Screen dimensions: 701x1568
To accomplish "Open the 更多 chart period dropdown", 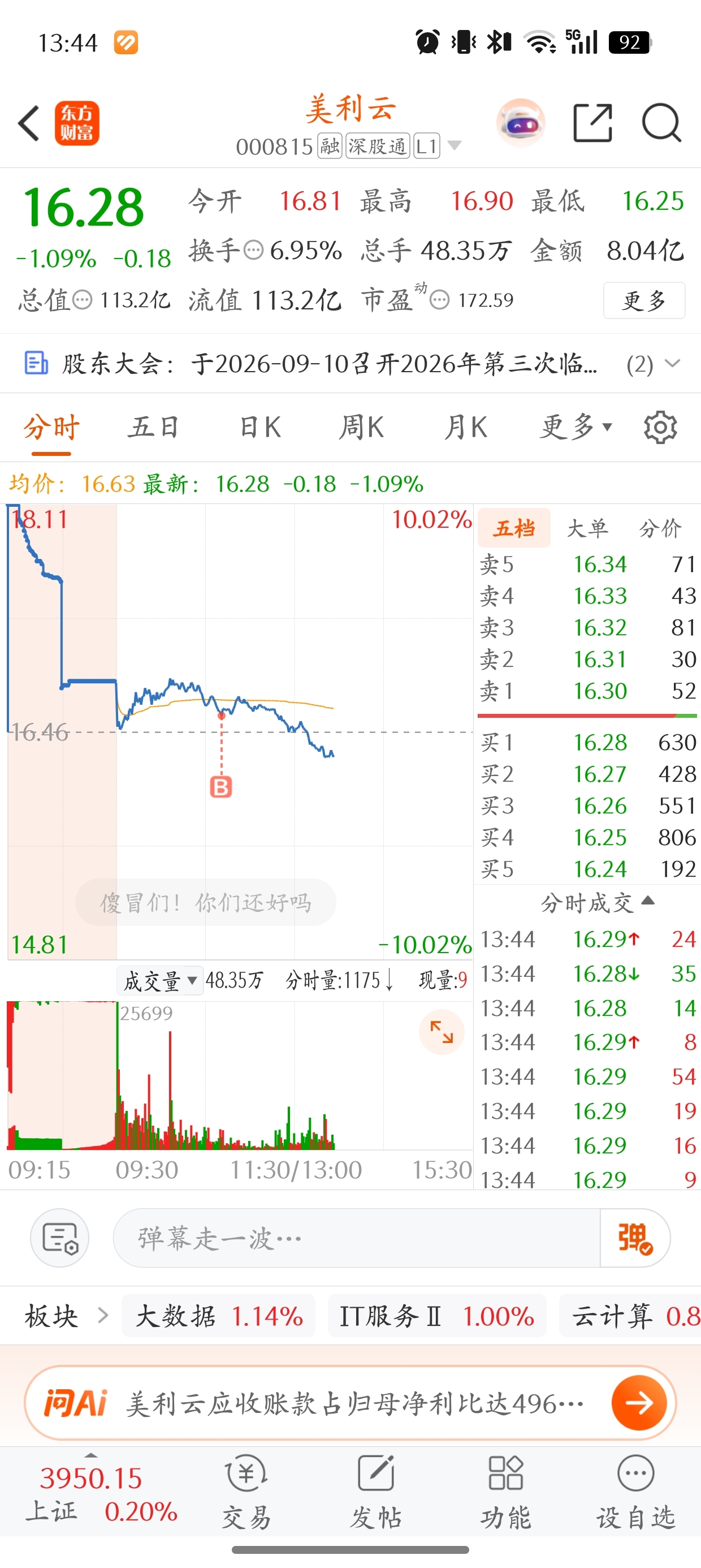I will [575, 427].
